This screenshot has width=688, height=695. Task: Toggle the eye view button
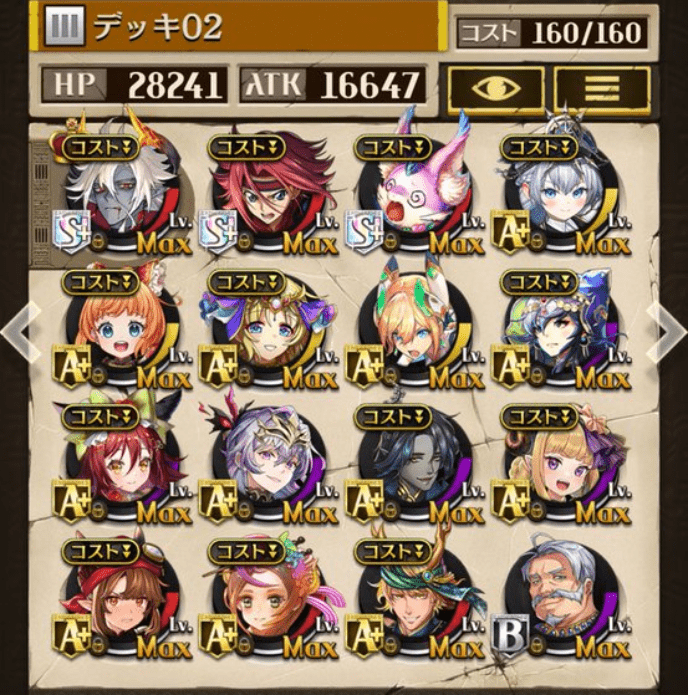496,87
